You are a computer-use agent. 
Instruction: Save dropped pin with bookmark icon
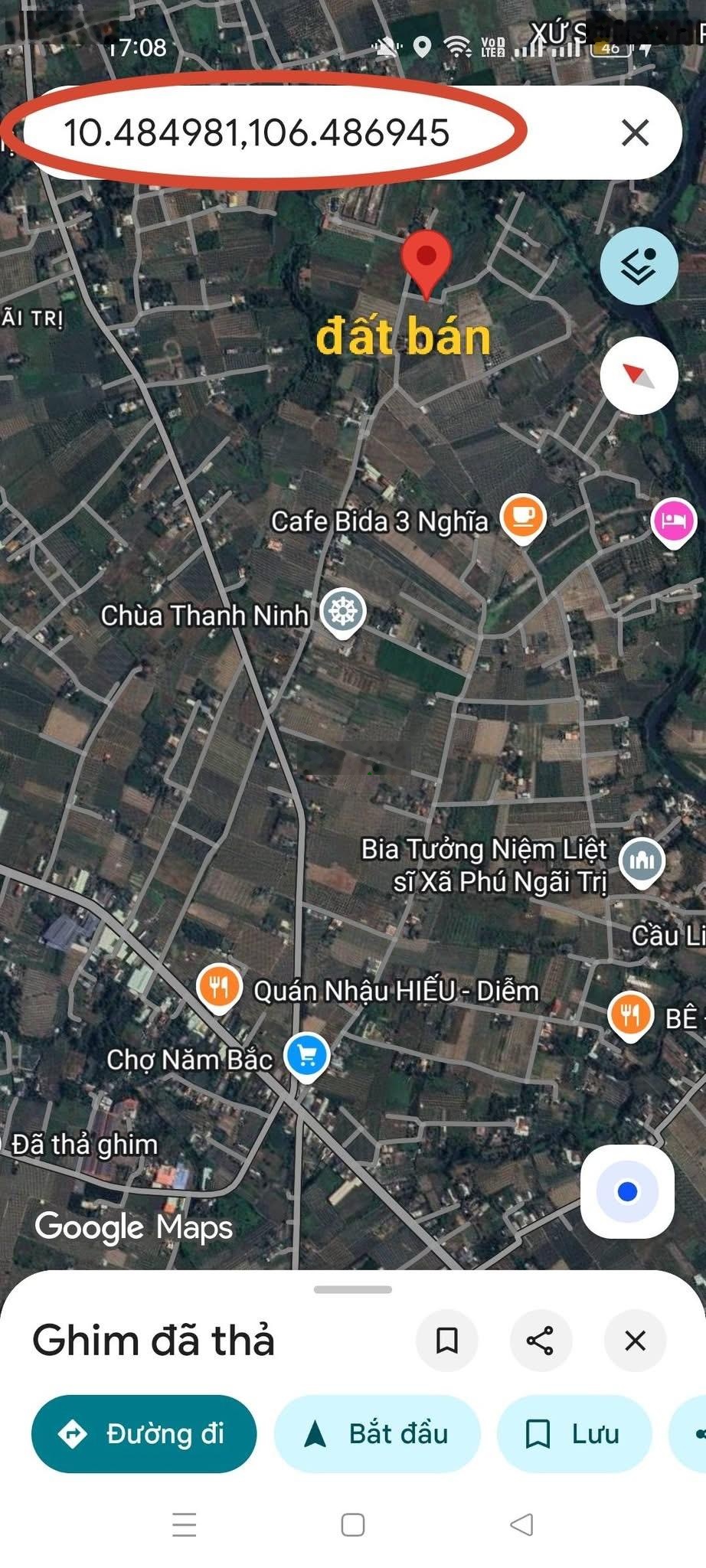click(x=447, y=1340)
